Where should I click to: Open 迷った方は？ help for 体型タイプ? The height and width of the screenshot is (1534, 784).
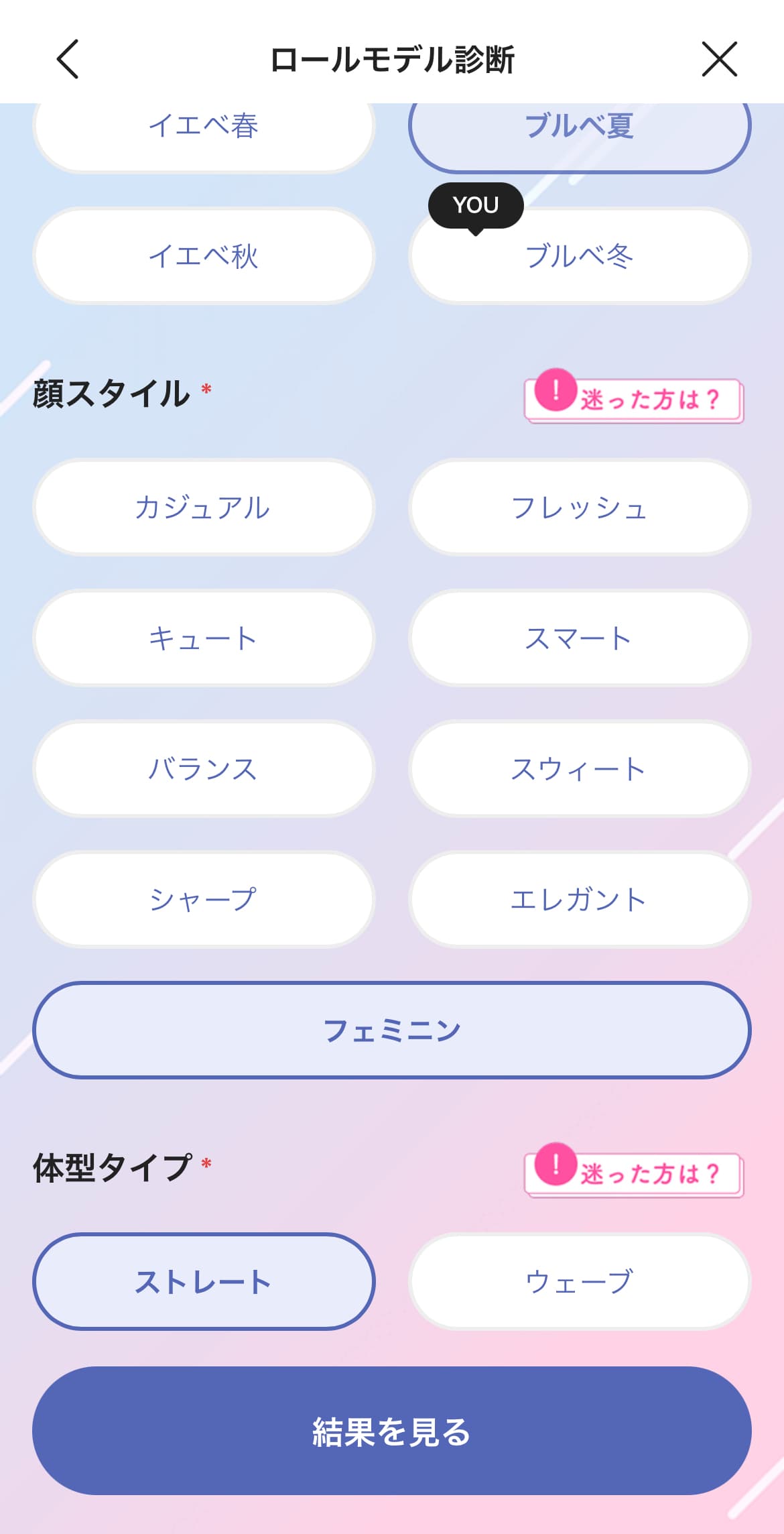tap(633, 1173)
